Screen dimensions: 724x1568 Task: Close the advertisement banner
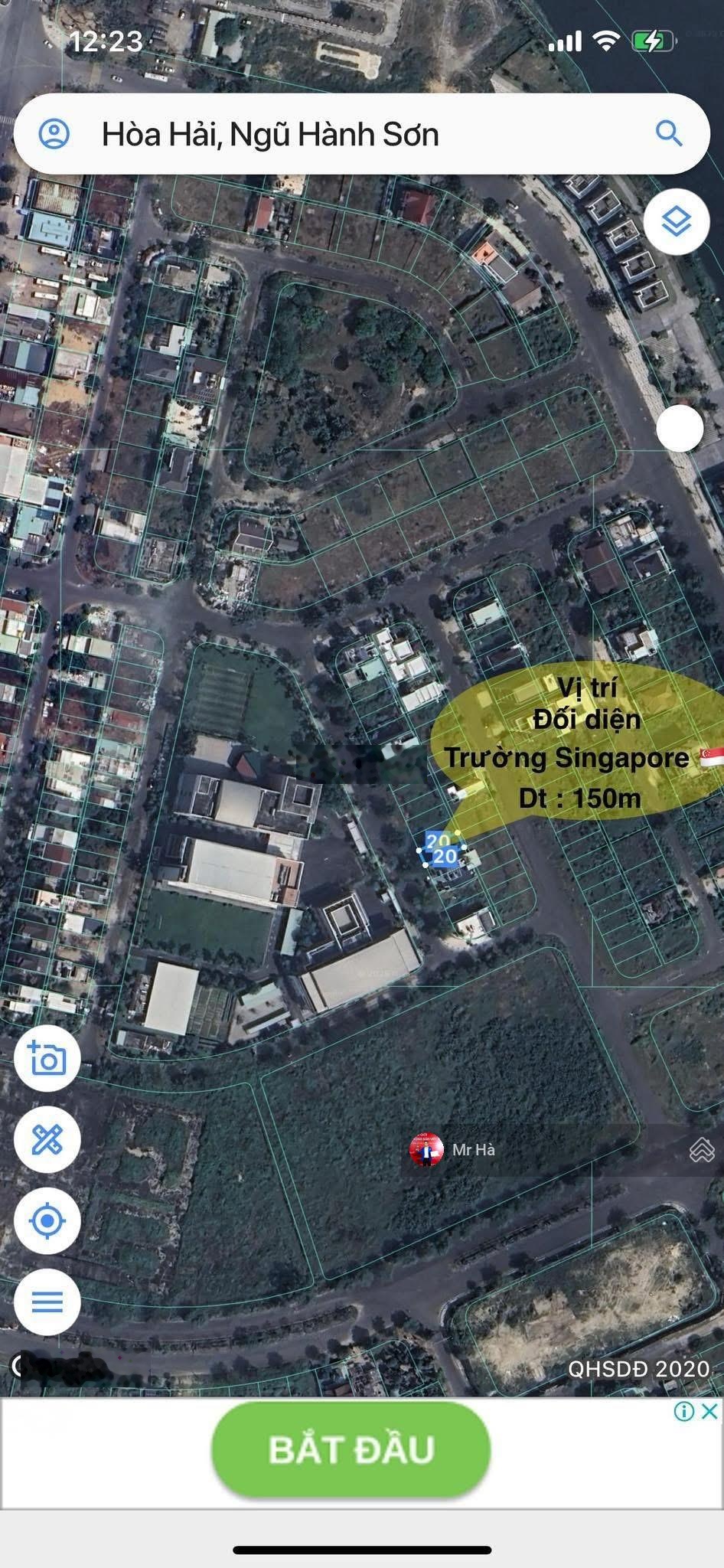pyautogui.click(x=709, y=1410)
